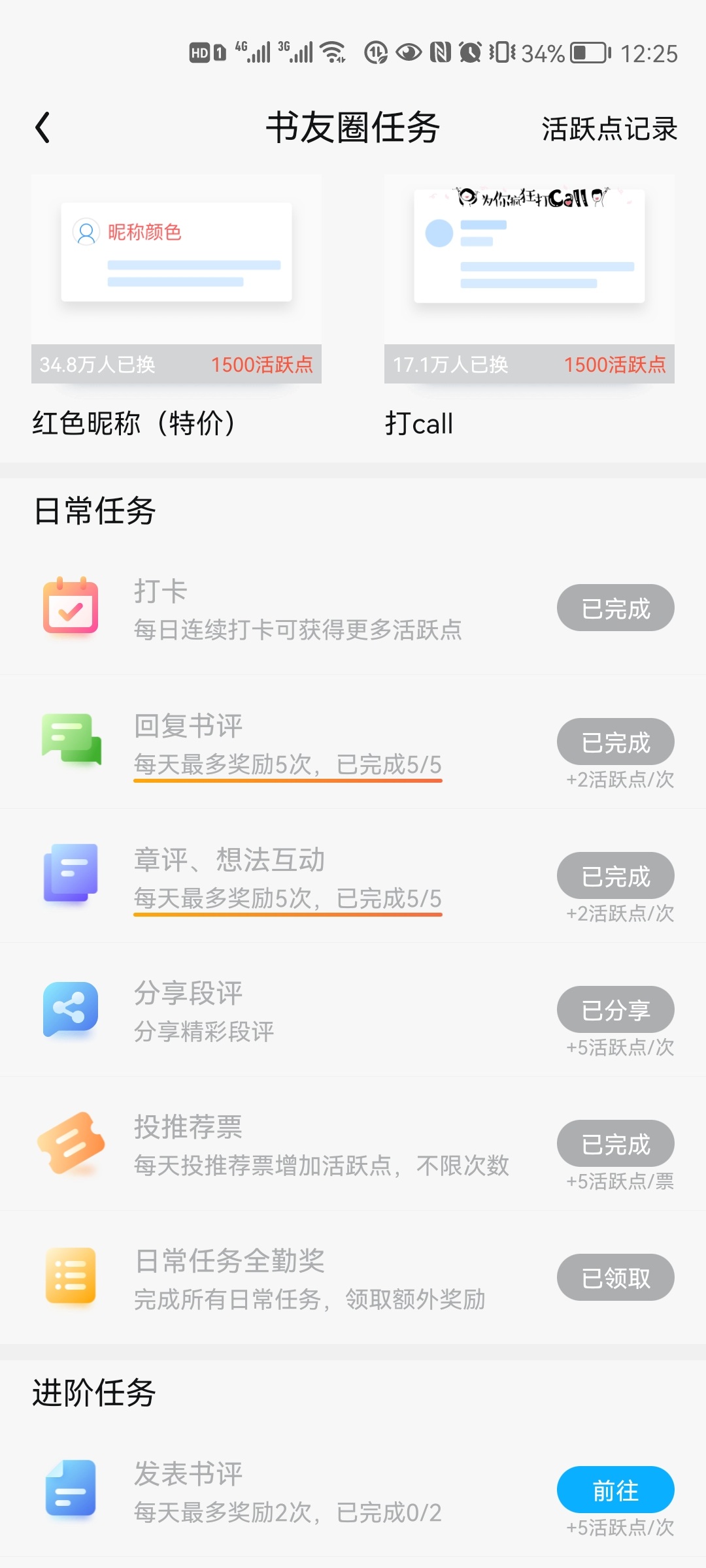Tap 前往 to publish a book review
This screenshot has width=706, height=1568.
point(615,1490)
